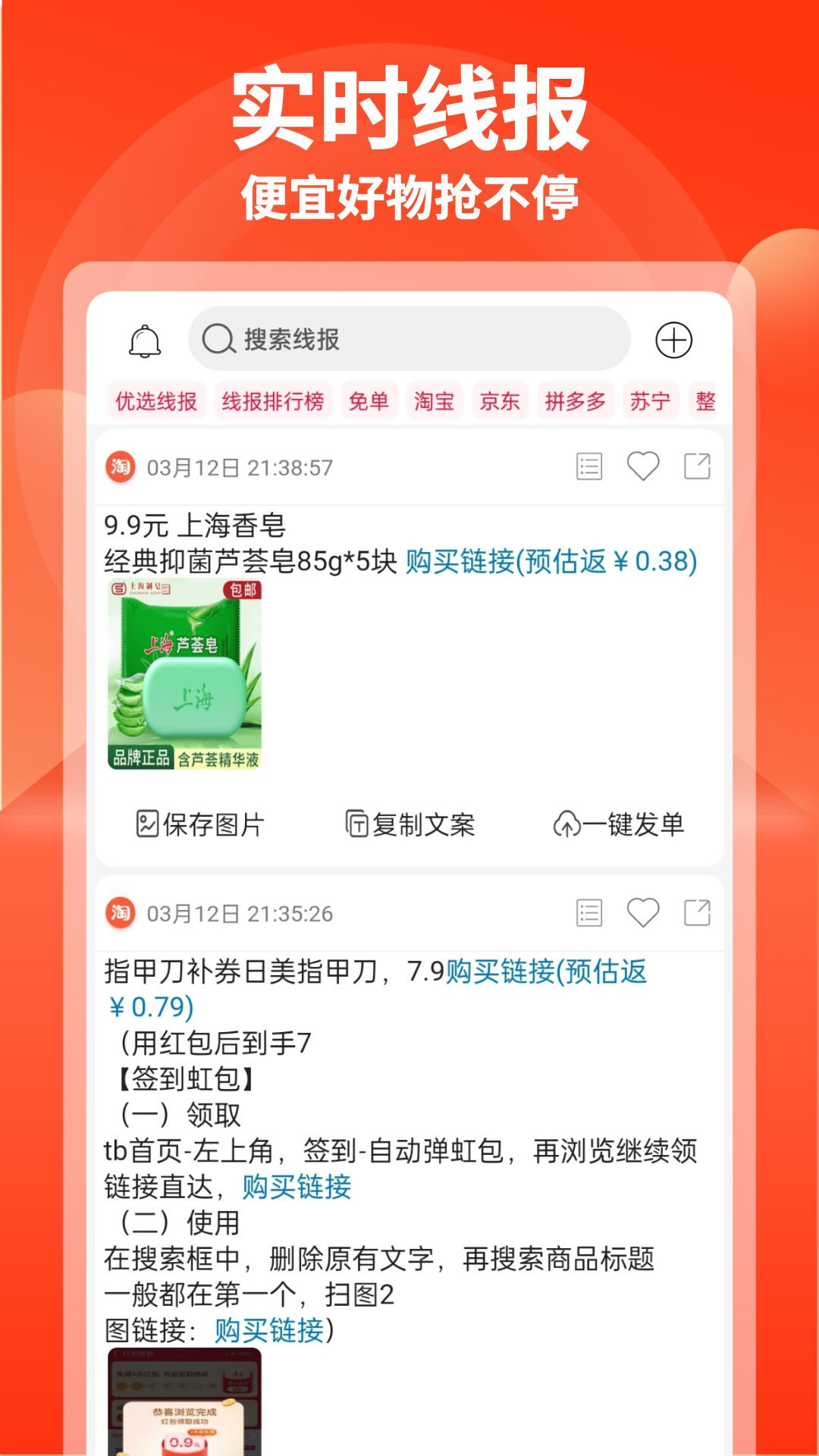819x1456 pixels.
Task: Open the notification bell icon
Action: (144, 339)
